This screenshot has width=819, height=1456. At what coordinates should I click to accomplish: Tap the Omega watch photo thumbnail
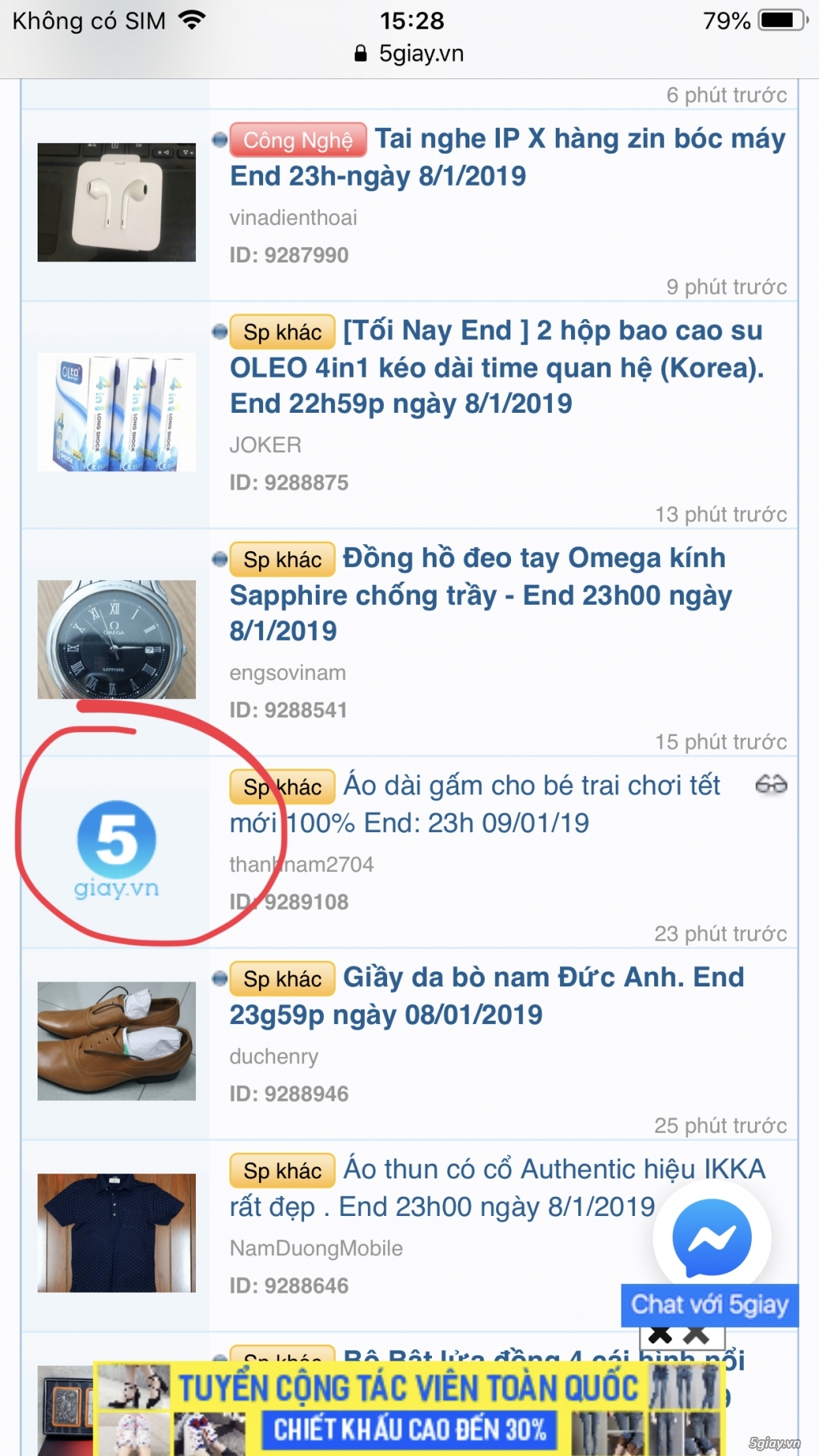point(115,638)
